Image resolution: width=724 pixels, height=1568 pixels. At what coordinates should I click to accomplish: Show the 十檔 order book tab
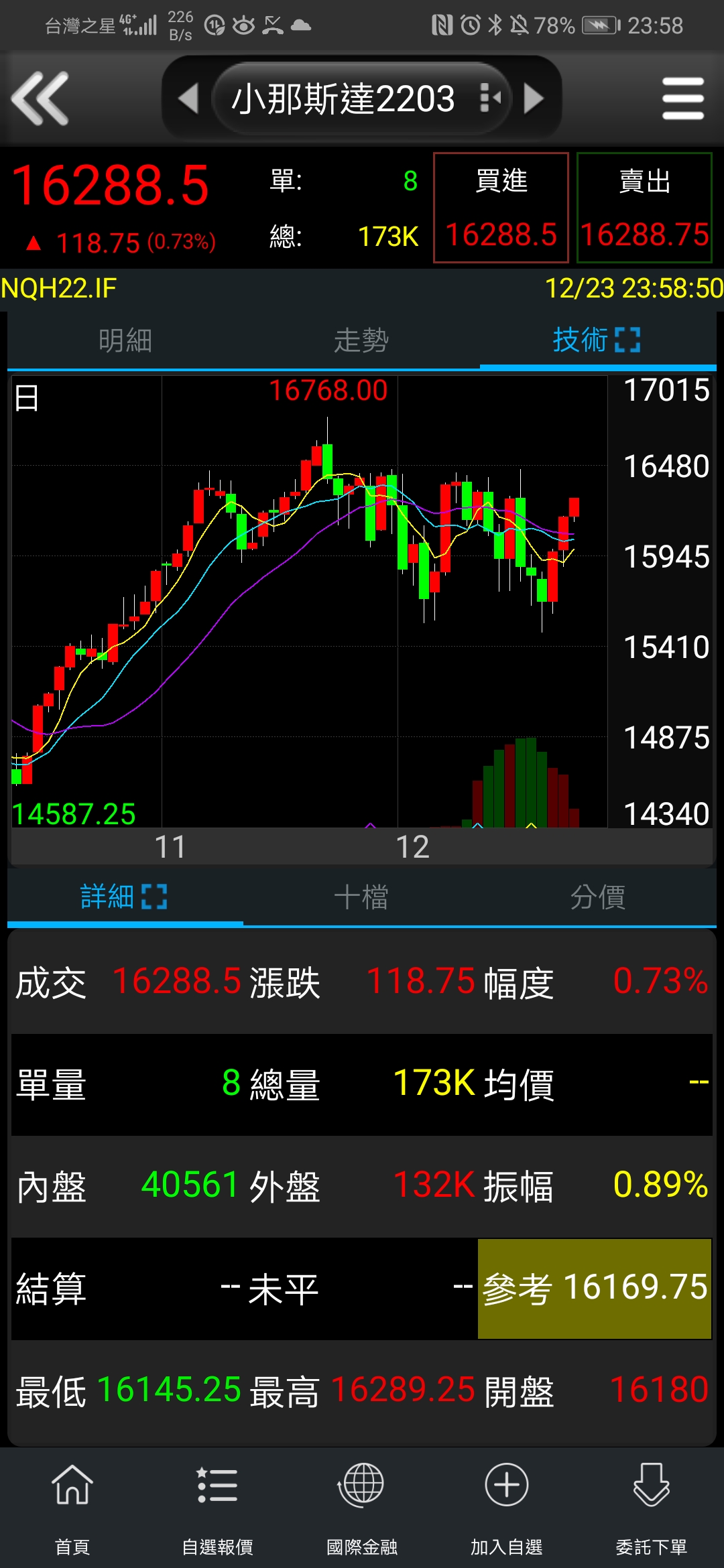pyautogui.click(x=361, y=897)
